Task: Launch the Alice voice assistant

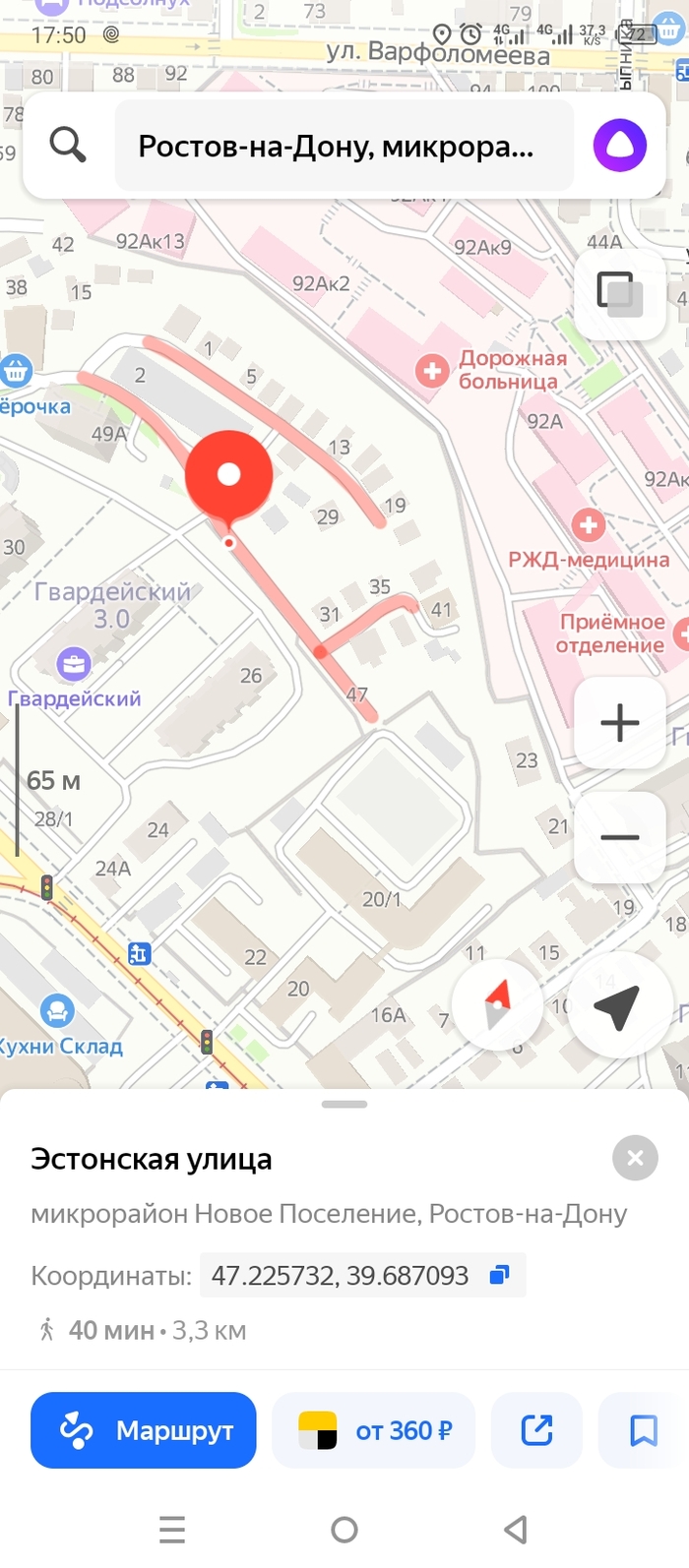Action: point(620,146)
